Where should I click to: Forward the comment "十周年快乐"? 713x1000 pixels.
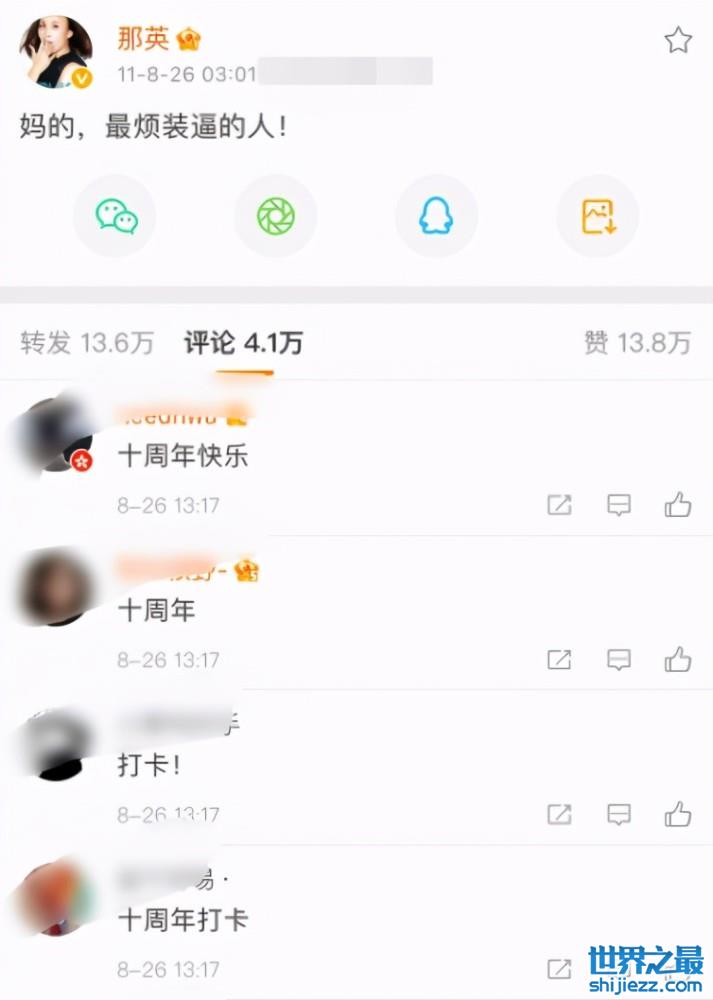coord(559,505)
